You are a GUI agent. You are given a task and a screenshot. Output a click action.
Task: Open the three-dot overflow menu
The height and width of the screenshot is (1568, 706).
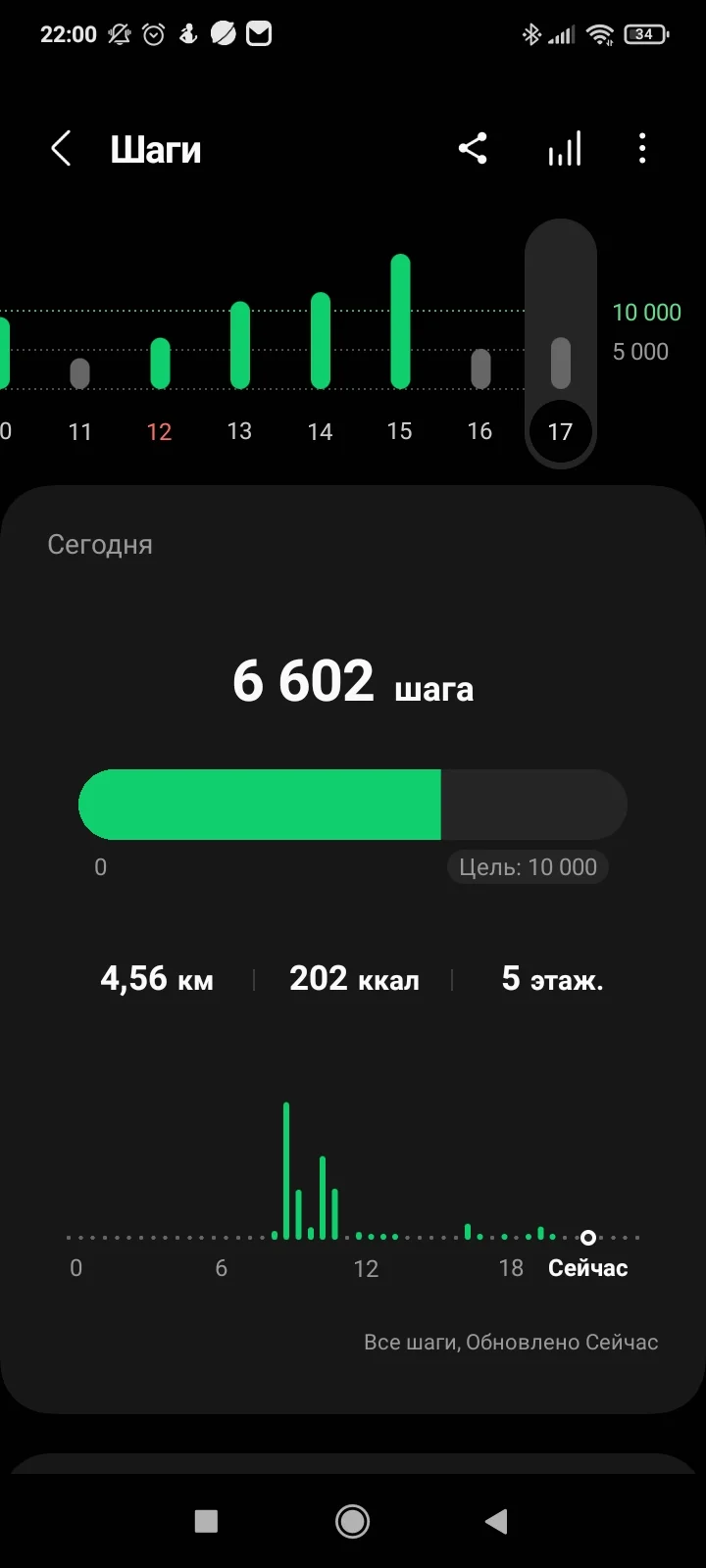coord(642,149)
